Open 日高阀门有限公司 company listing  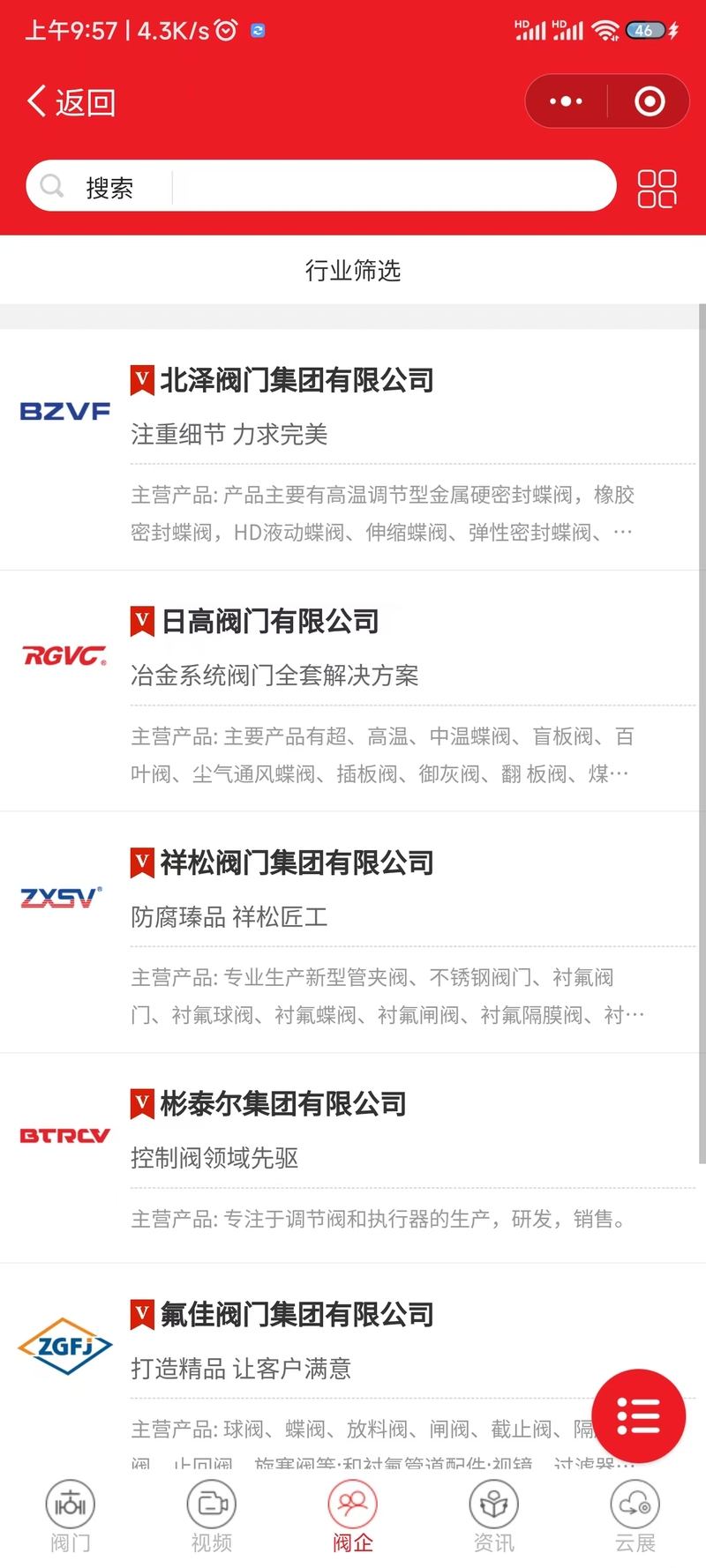[x=353, y=691]
